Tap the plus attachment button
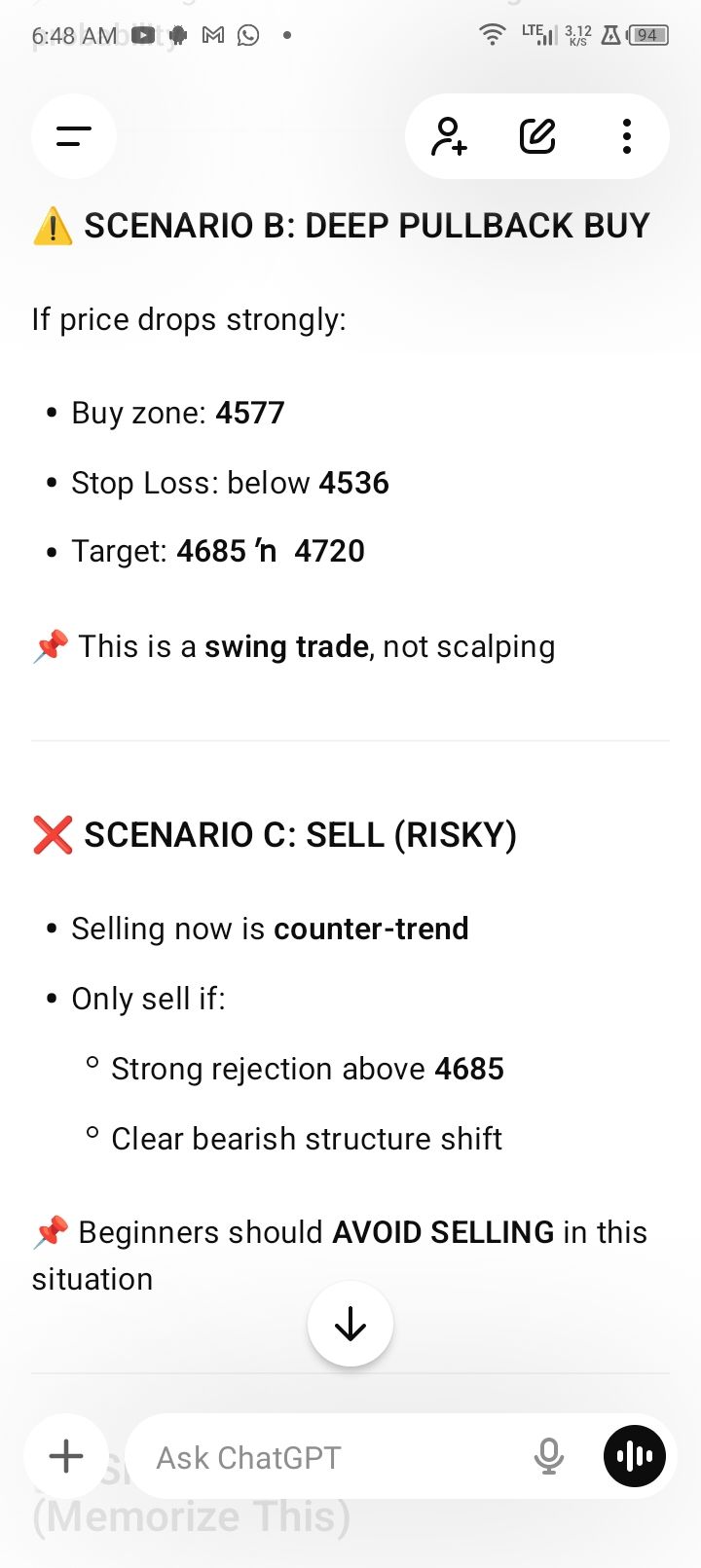Image resolution: width=701 pixels, height=1568 pixels. coord(66,1456)
